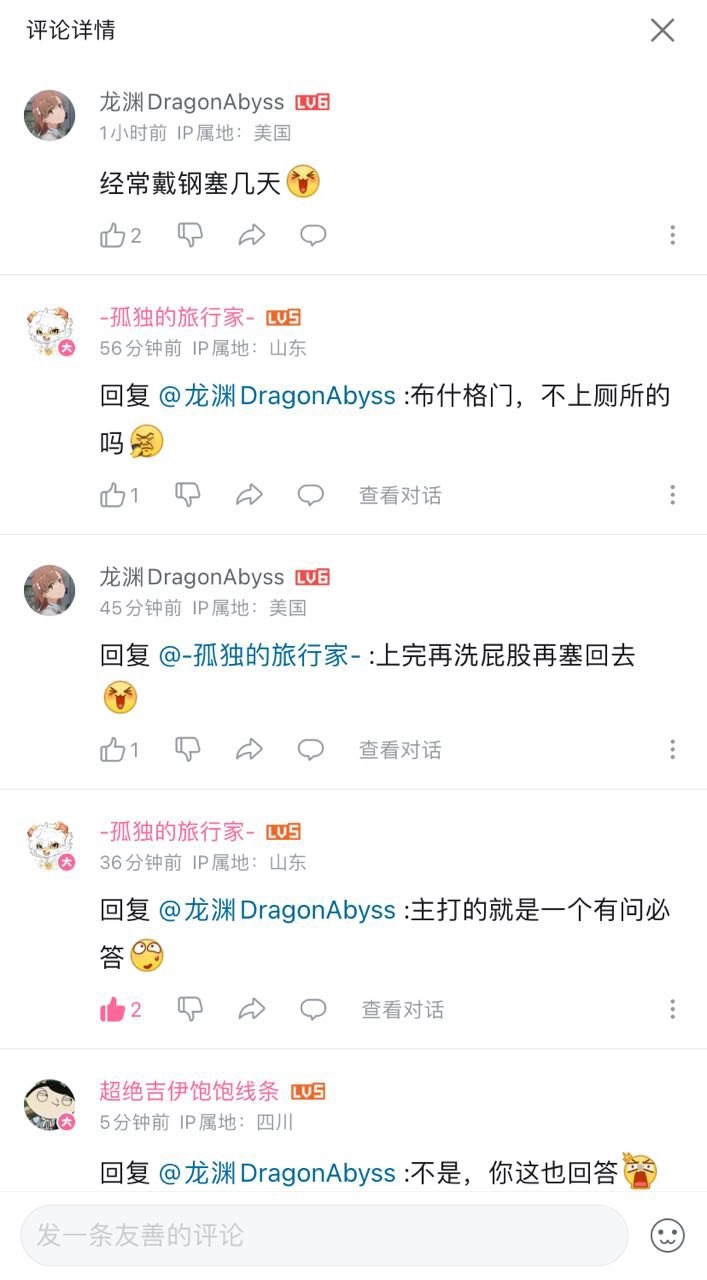The image size is (707, 1280).
Task: Dislike the 上完再洗屁股 reply
Action: 189,749
